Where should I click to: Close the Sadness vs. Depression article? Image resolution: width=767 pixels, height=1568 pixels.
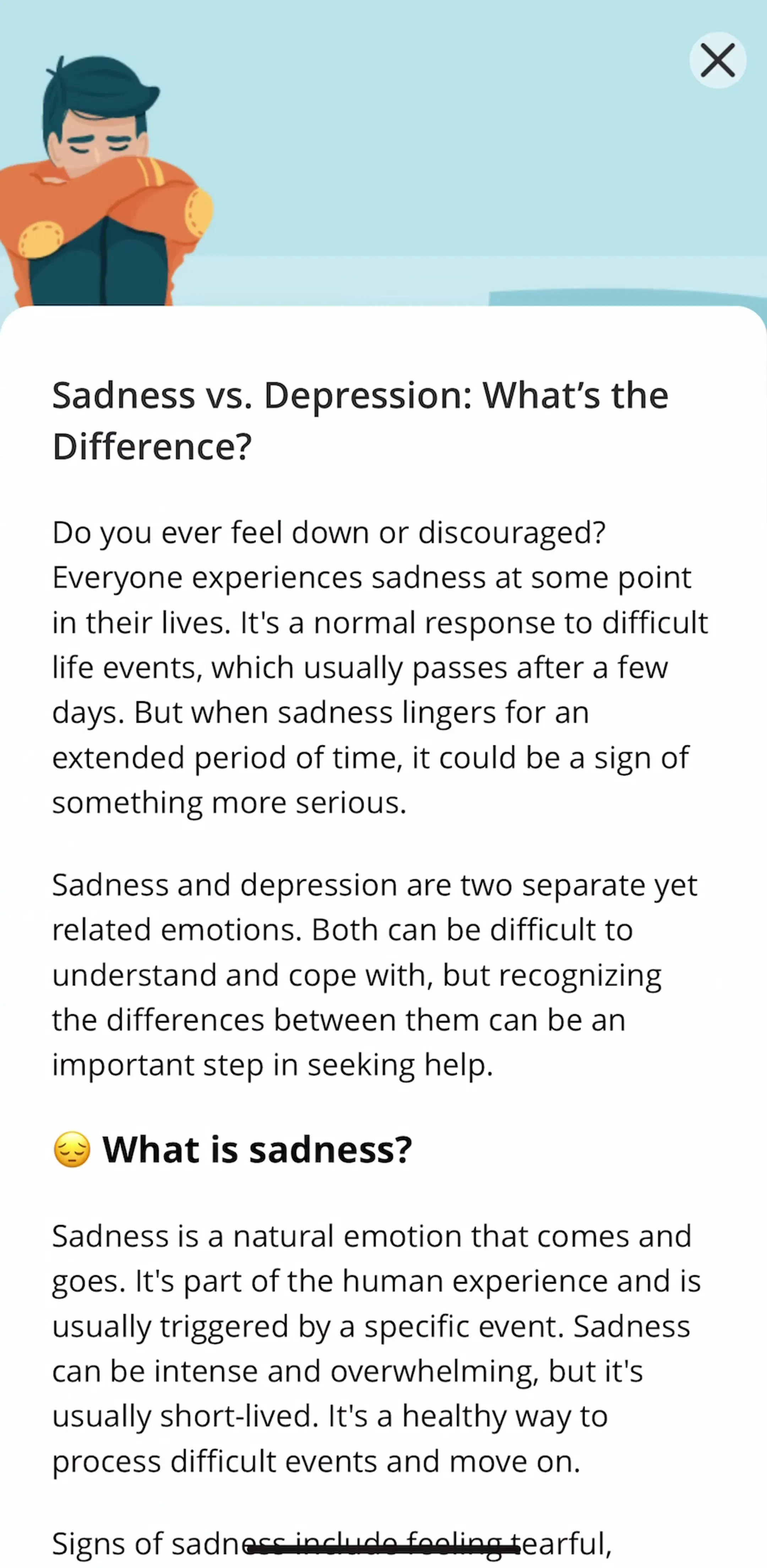point(718,60)
